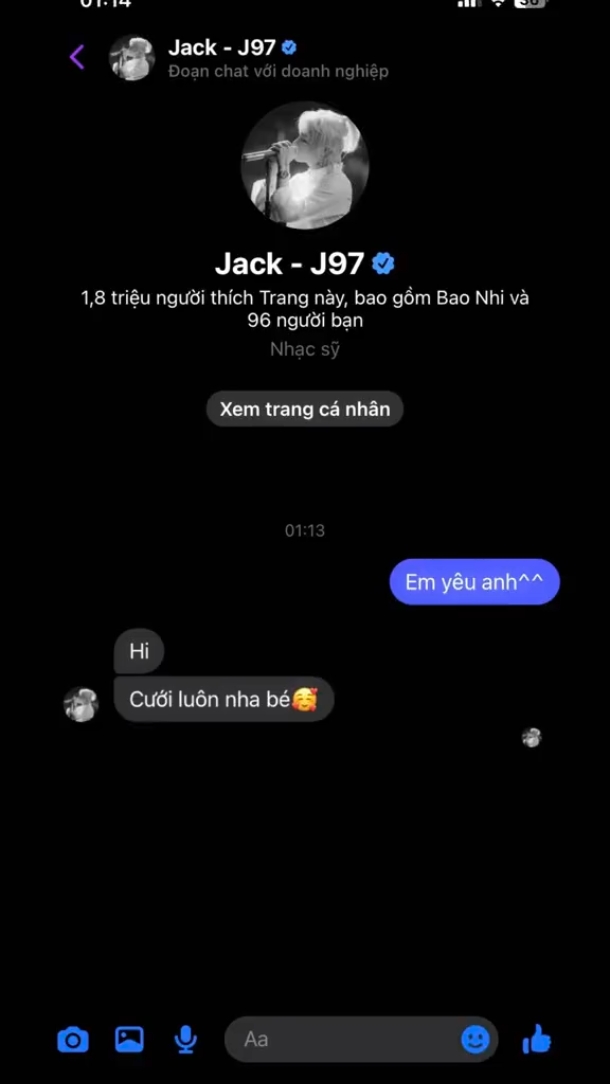Send a thumbs-up like

point(537,1038)
